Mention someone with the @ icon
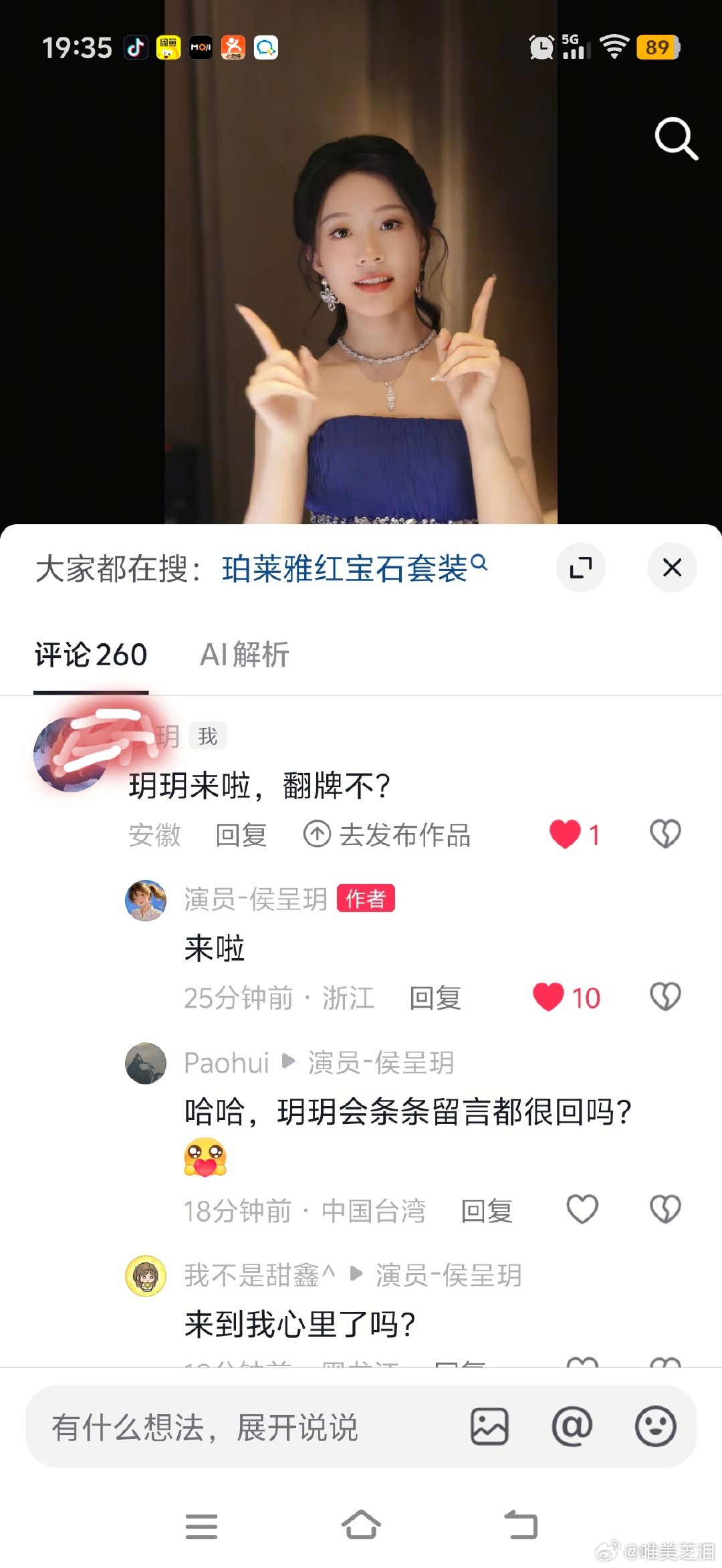 (572, 1426)
